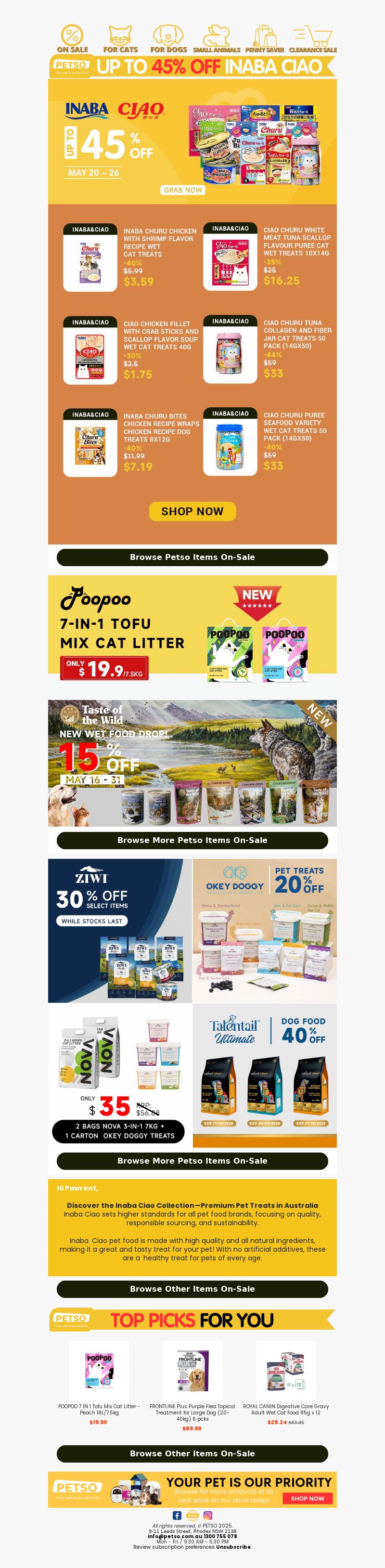Tap Browse Petso Items On-Sale
Viewport: 385px width, 1568px height.
coord(192,557)
